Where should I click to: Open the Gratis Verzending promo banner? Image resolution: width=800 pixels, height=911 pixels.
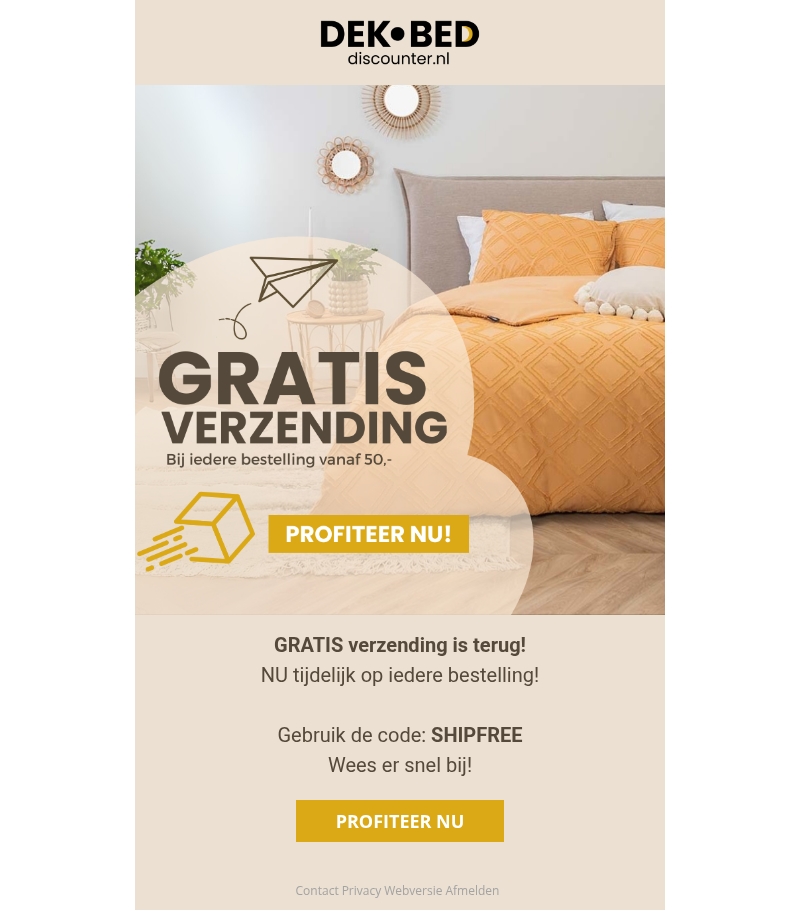tap(399, 350)
